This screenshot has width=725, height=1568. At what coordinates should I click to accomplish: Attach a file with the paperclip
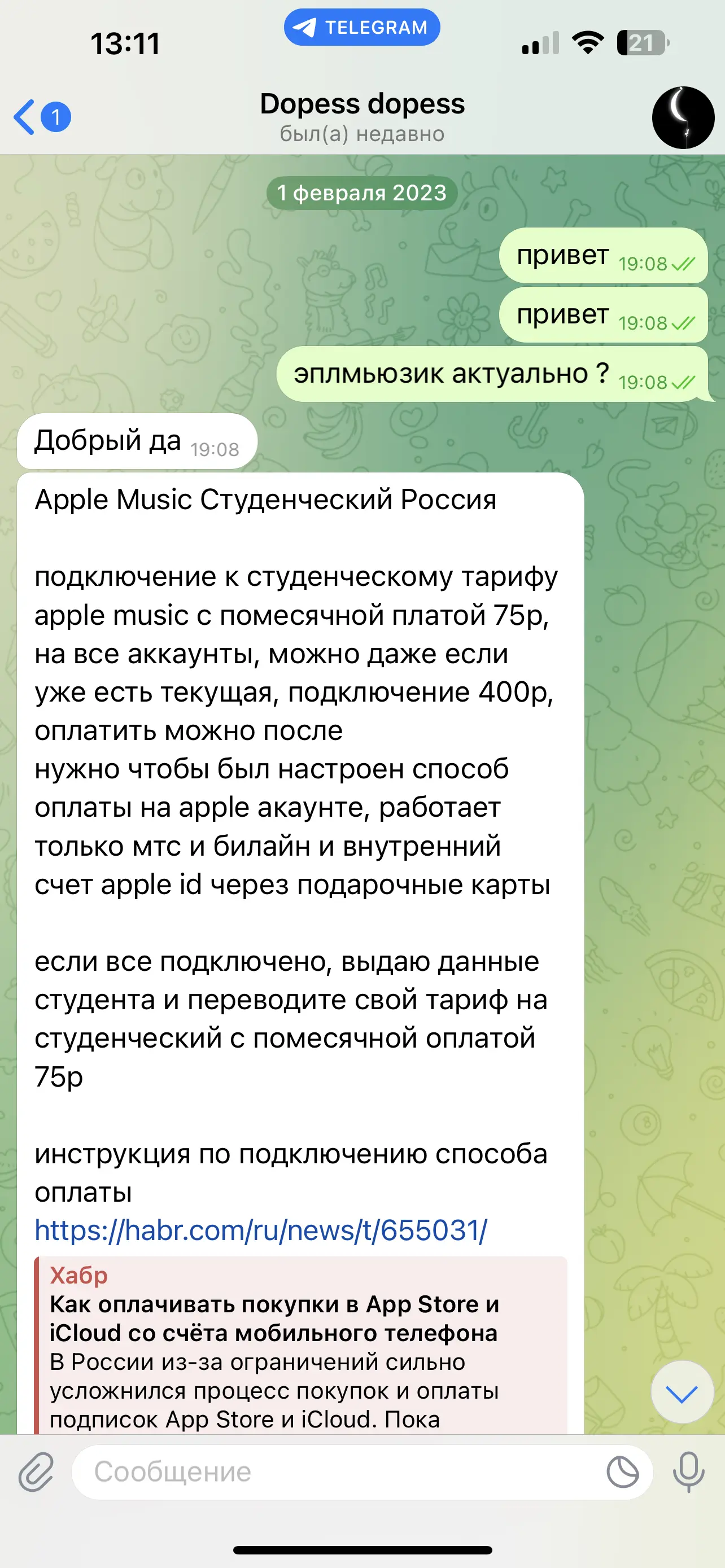coord(37,1472)
